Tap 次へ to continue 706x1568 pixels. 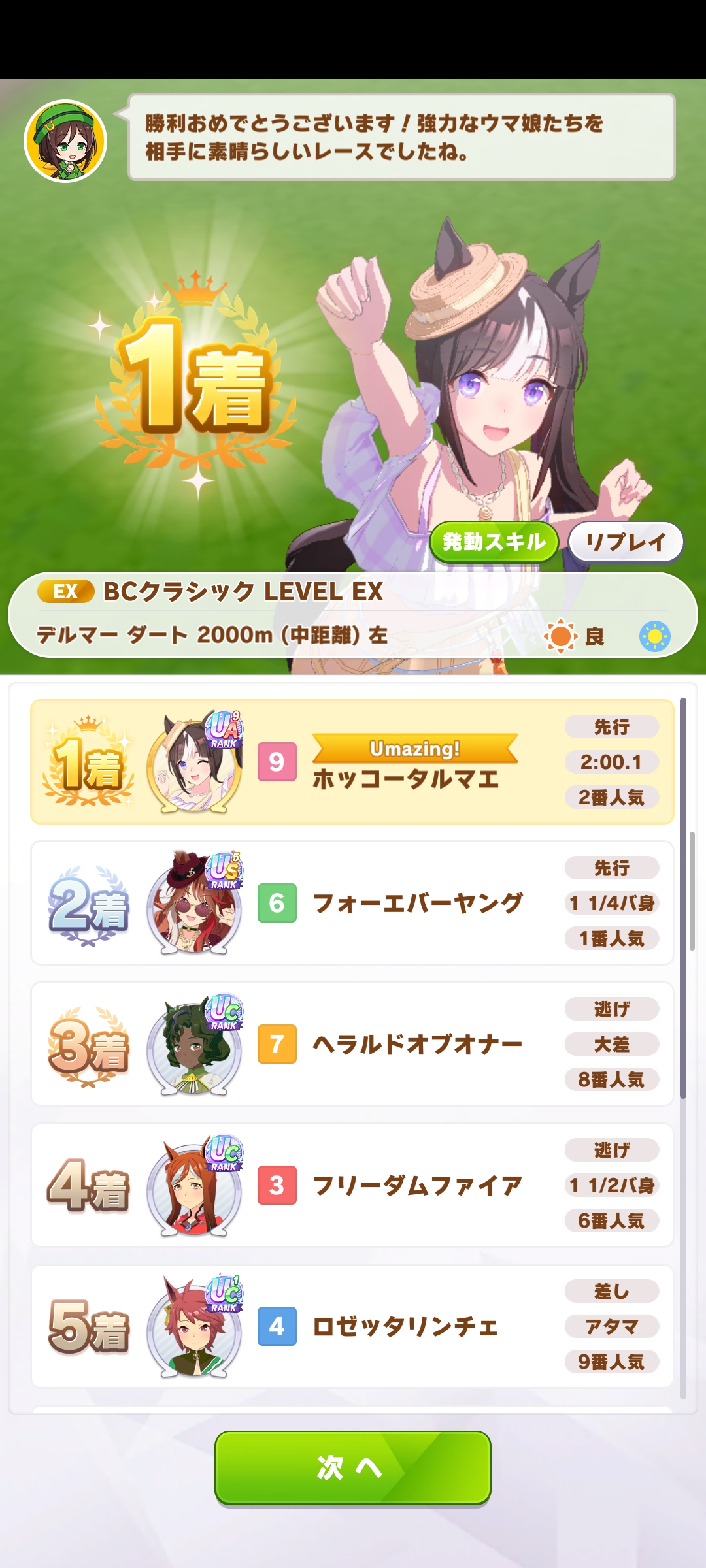click(352, 1467)
